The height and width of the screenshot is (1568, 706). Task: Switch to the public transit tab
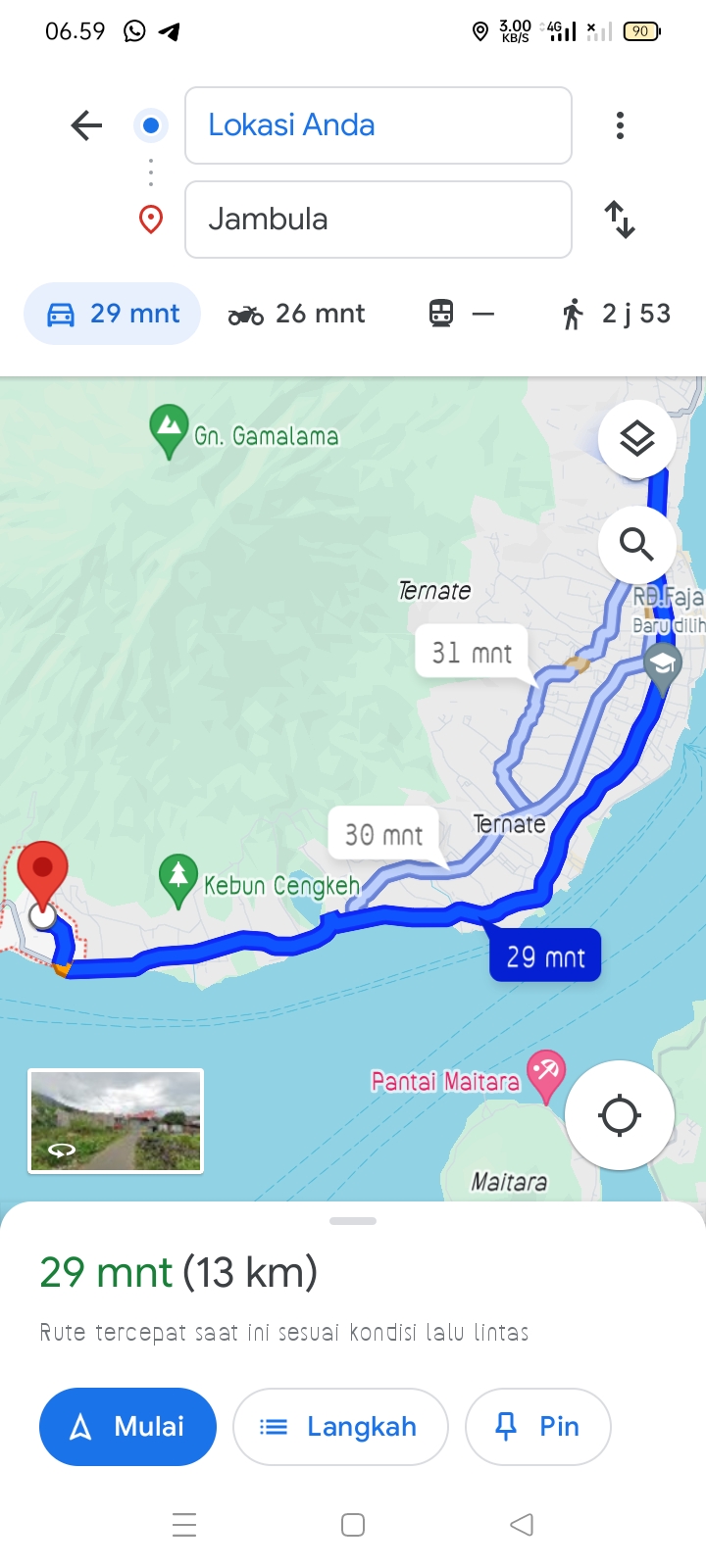[461, 314]
